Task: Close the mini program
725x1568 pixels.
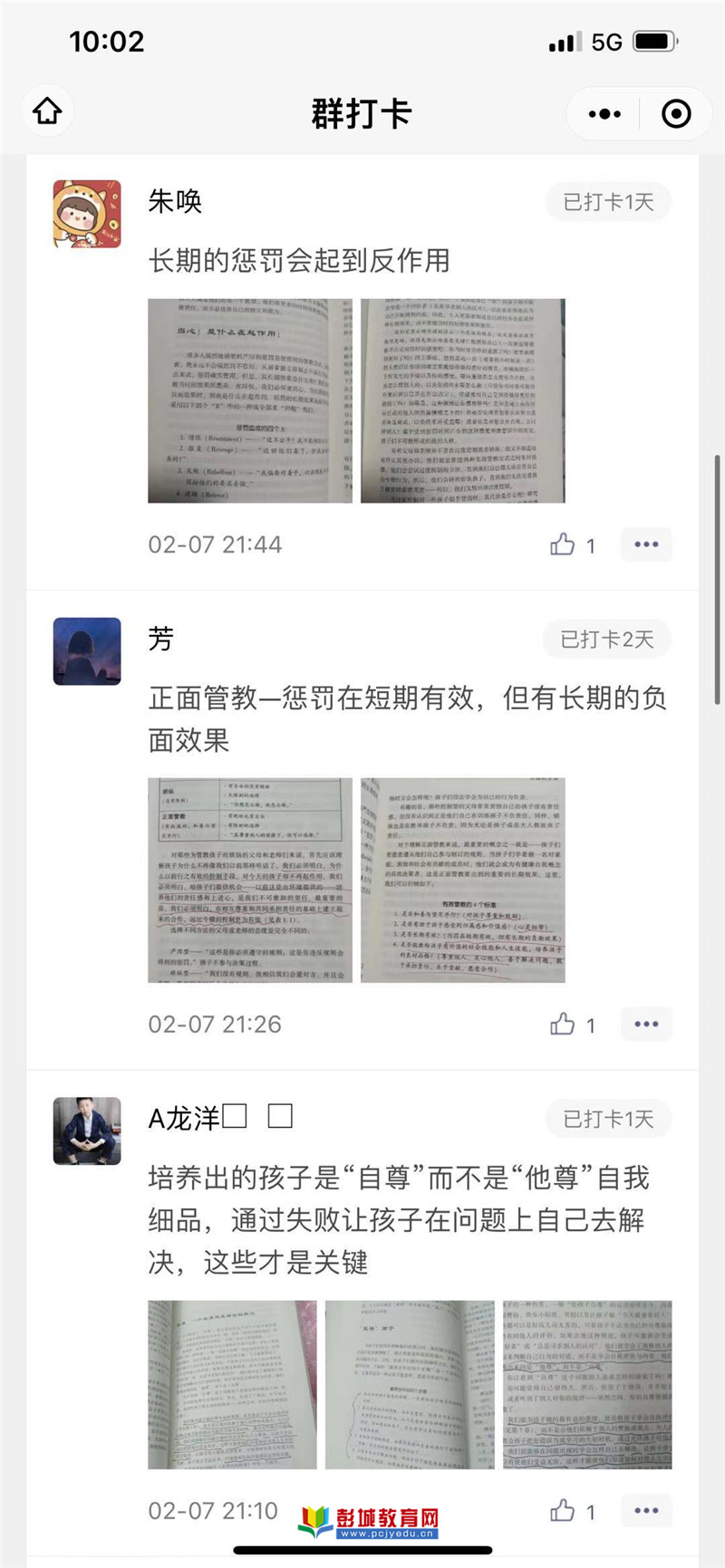Action: pyautogui.click(x=676, y=114)
